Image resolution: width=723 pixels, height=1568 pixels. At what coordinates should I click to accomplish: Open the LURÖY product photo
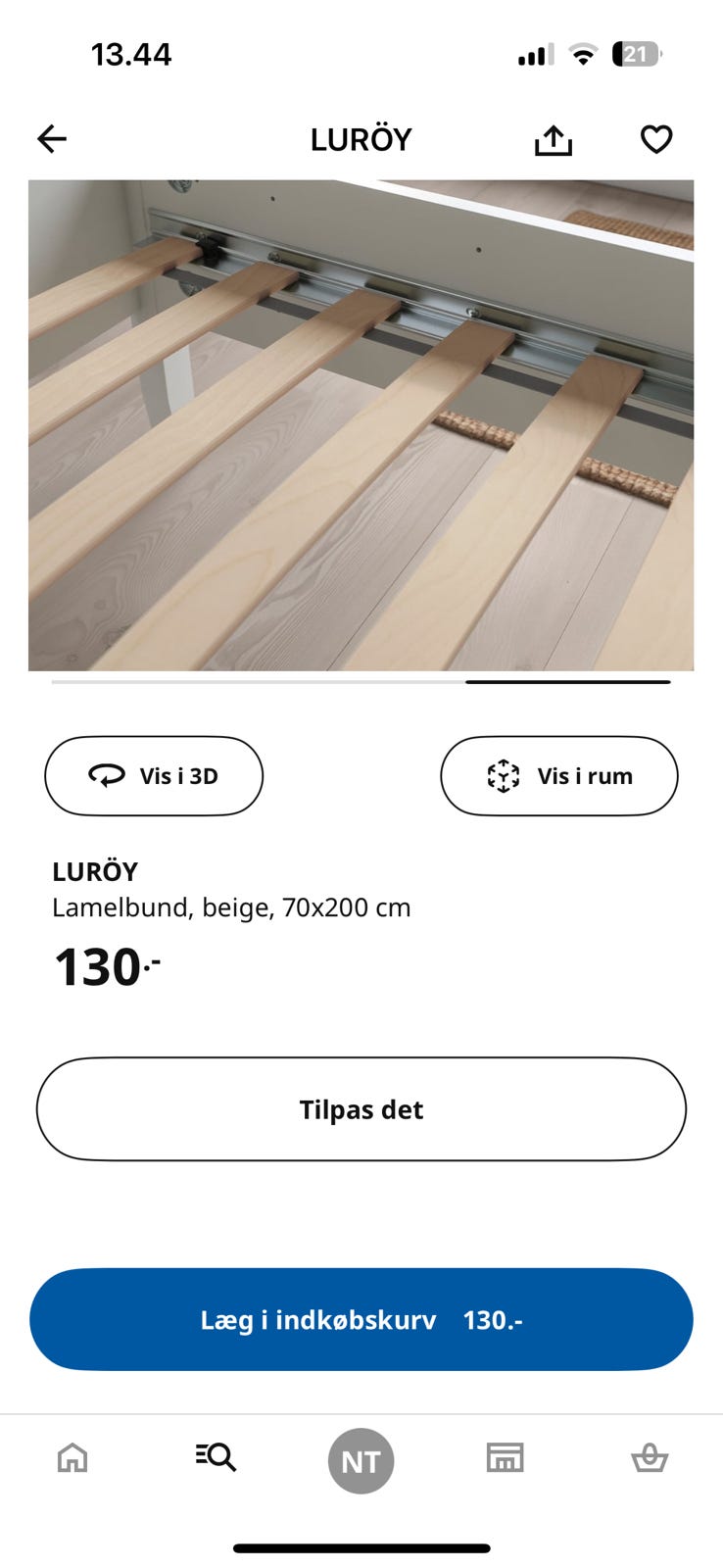(x=361, y=424)
